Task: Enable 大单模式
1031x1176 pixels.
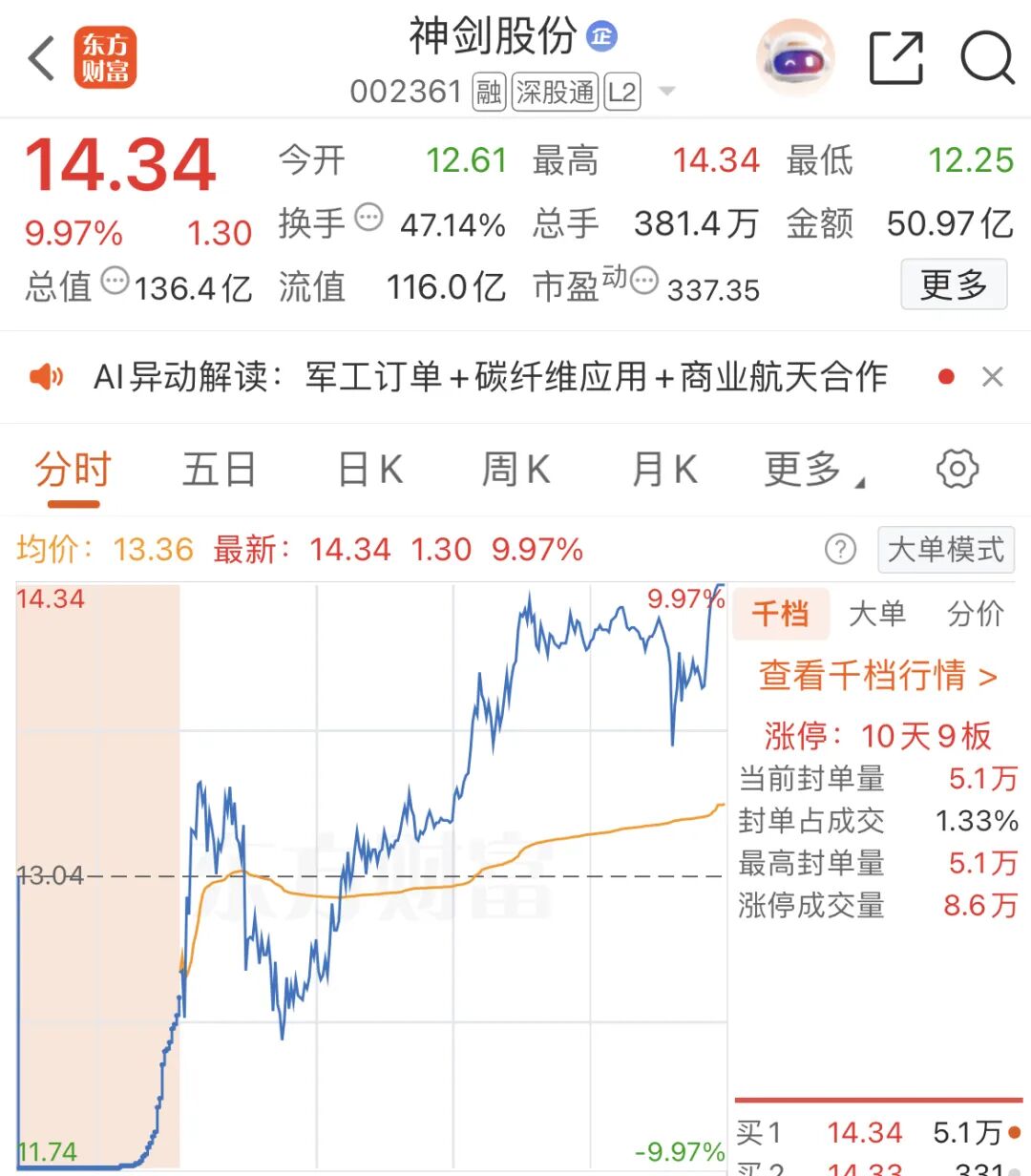Action: (945, 549)
